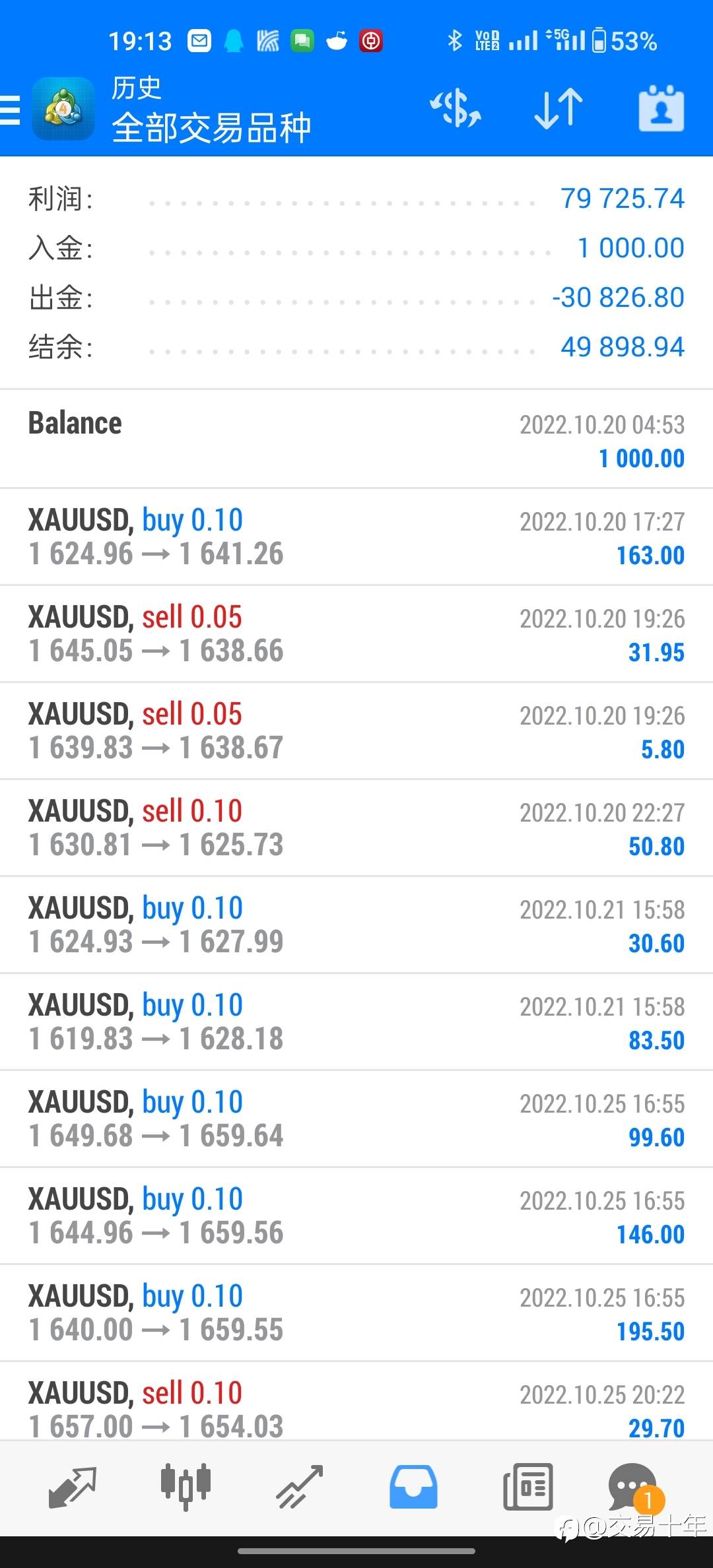Expand the buy 0.10 trade with profit 99.60
This screenshot has height=1568, width=713.
pyautogui.click(x=356, y=1119)
